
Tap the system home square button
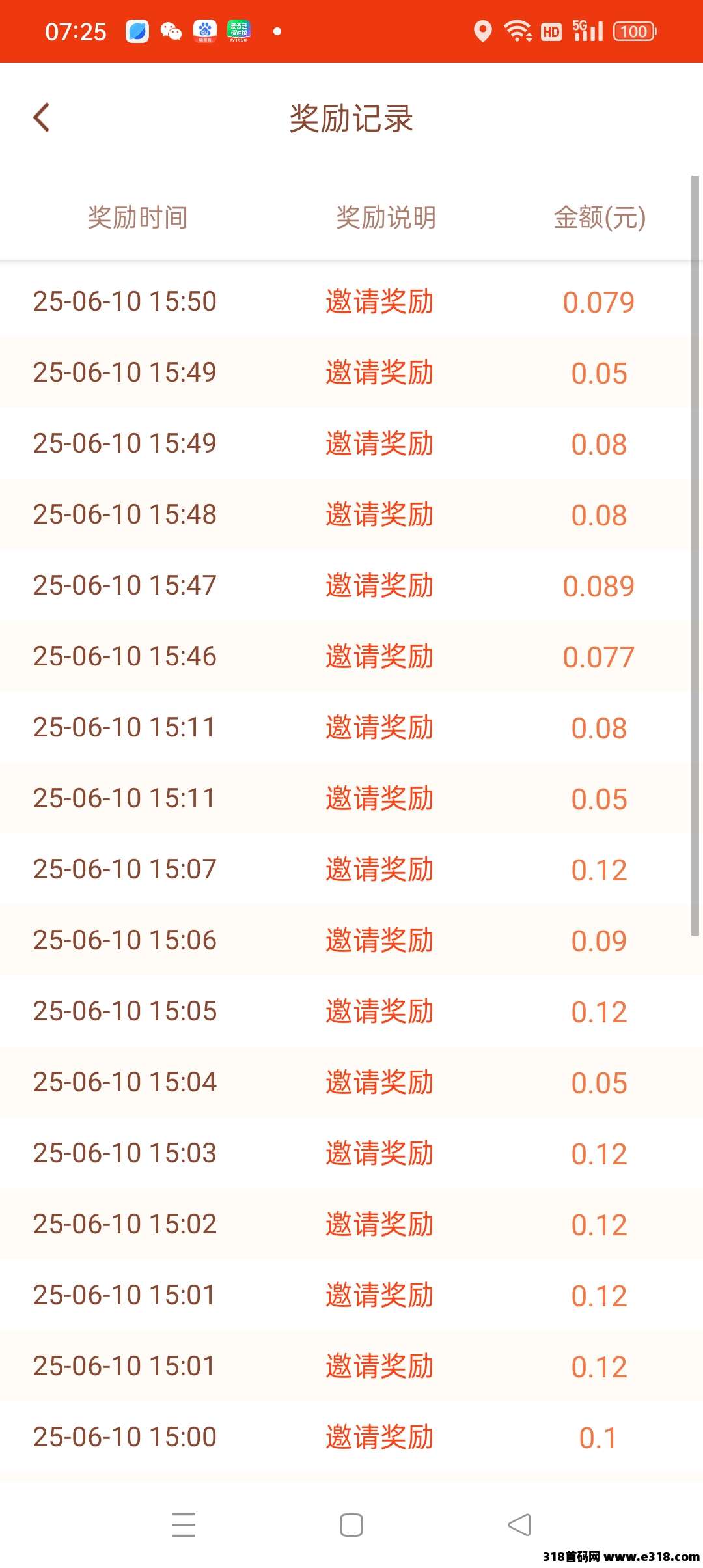(351, 1524)
